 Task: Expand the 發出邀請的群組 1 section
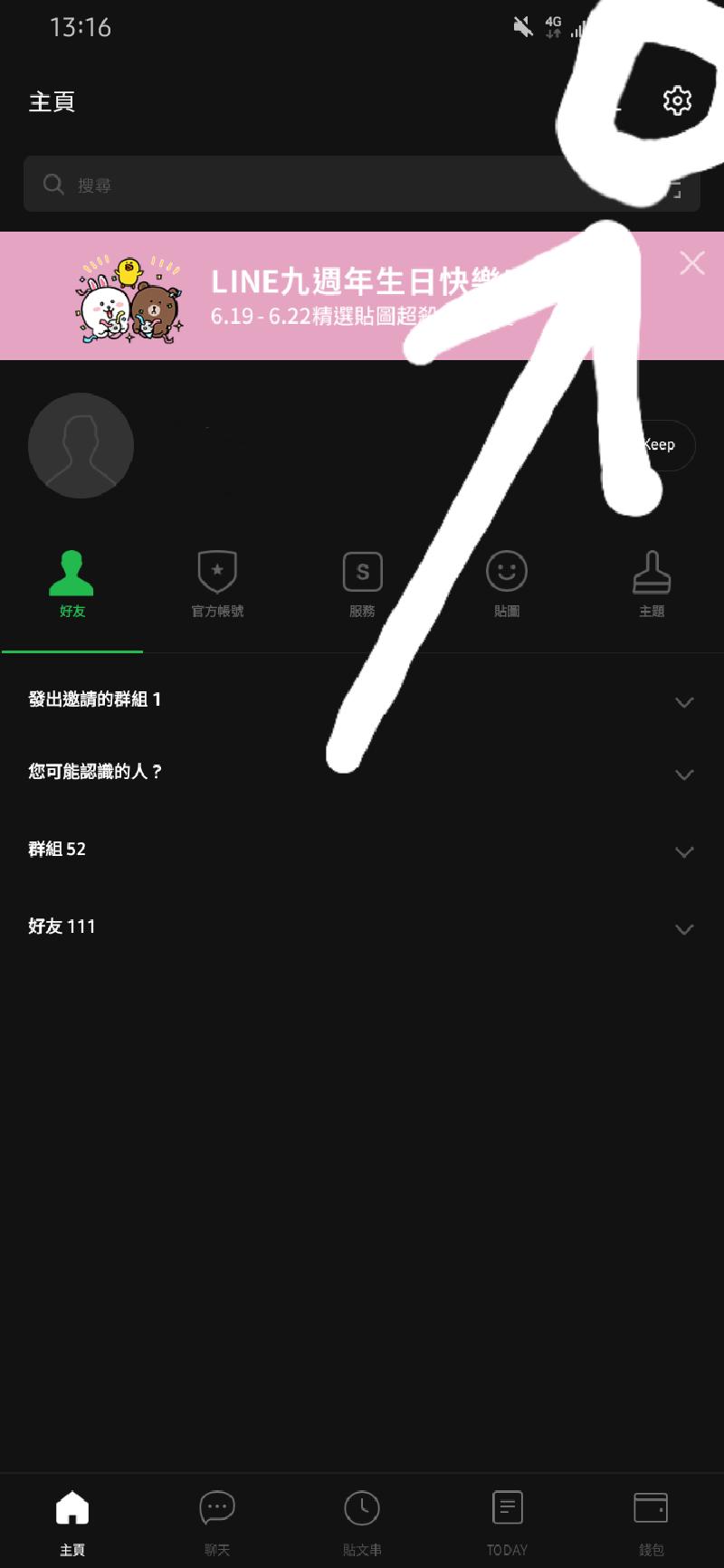pos(362,701)
